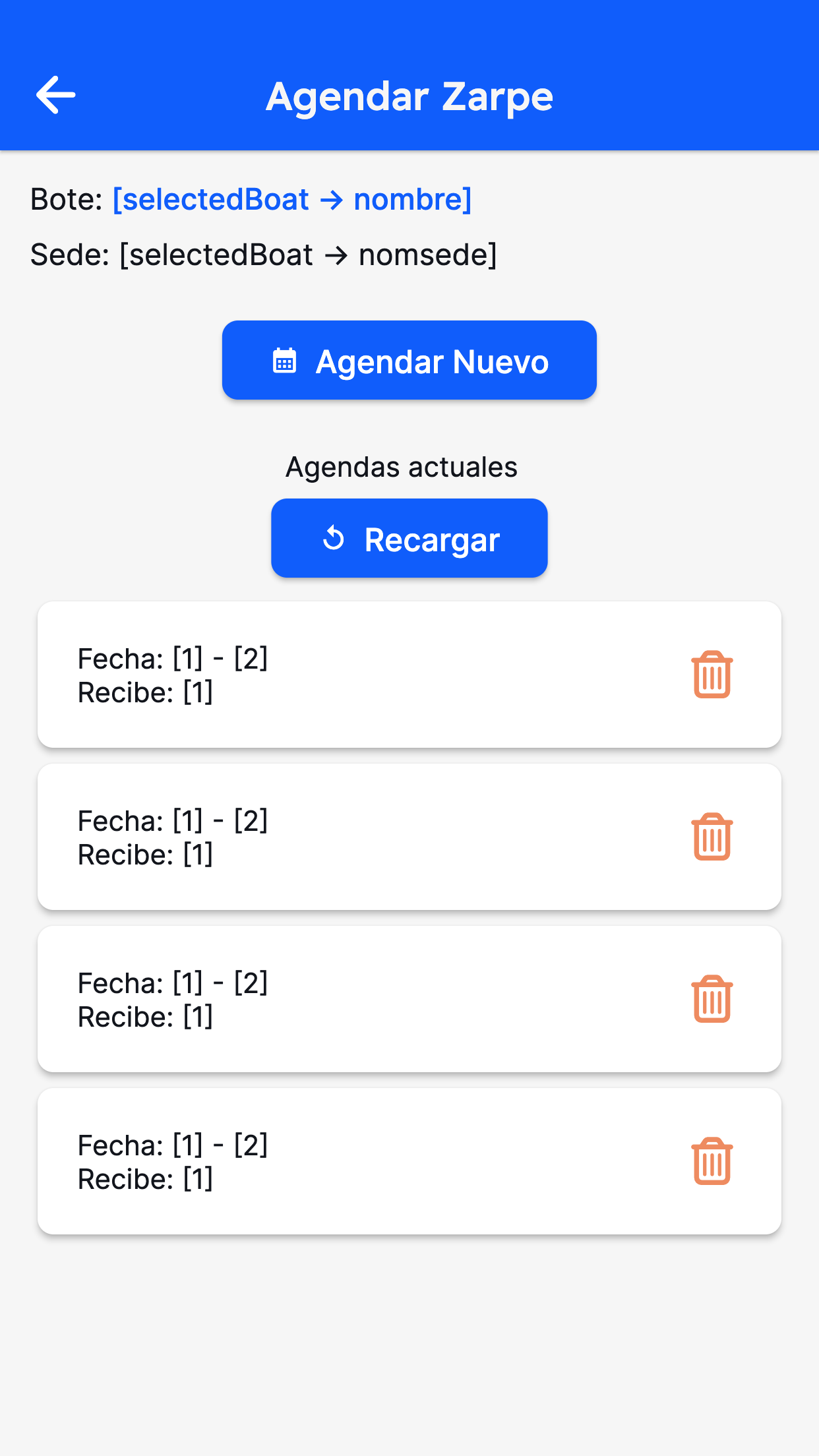
Task: Tap the Agendar Nuevo button
Action: [x=409, y=360]
